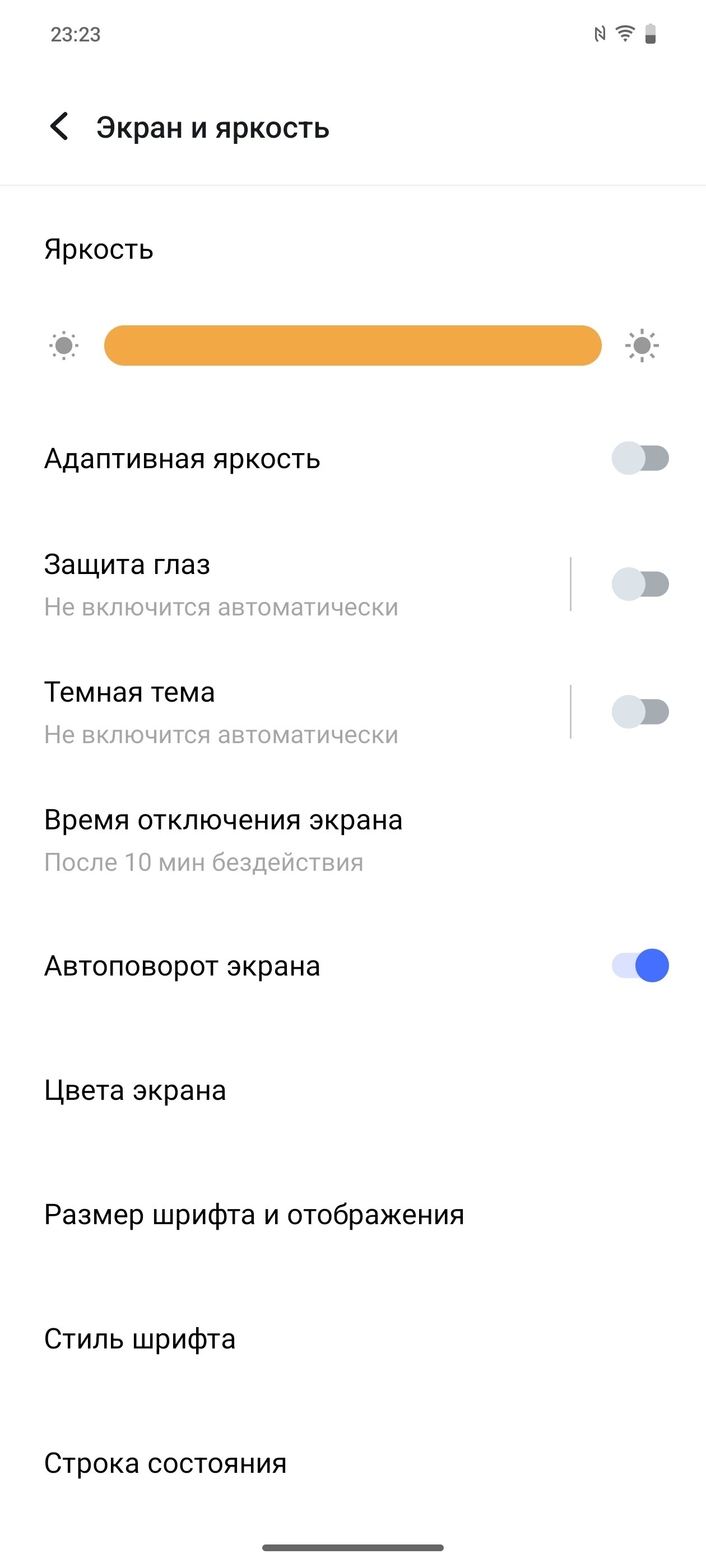
Task: Turn on the Защита глаз switch
Action: tap(640, 584)
